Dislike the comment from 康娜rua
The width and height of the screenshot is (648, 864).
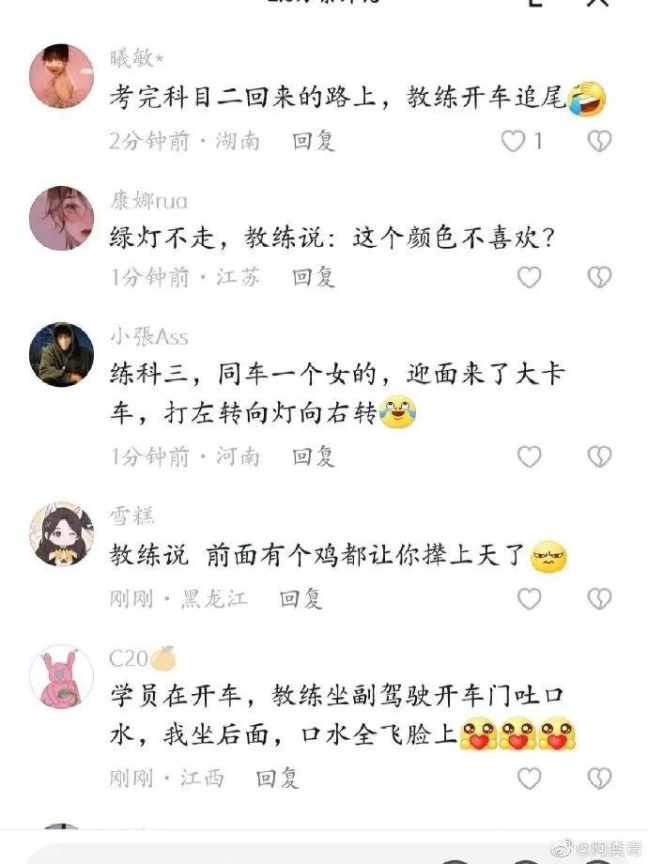[x=599, y=277]
